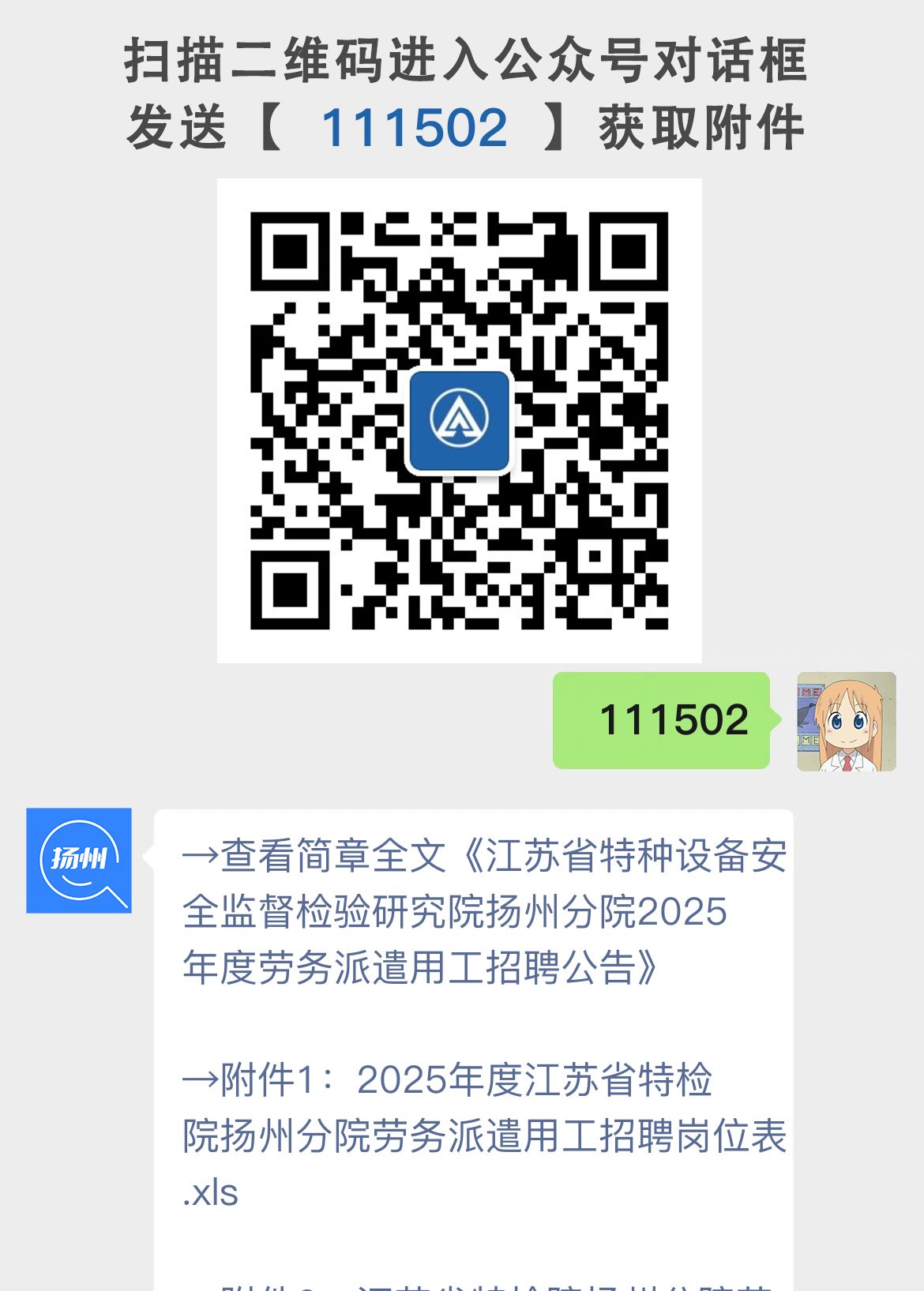Tap the triangle symbol inside the QR logo
This screenshot has height=1291, width=924.
click(460, 422)
